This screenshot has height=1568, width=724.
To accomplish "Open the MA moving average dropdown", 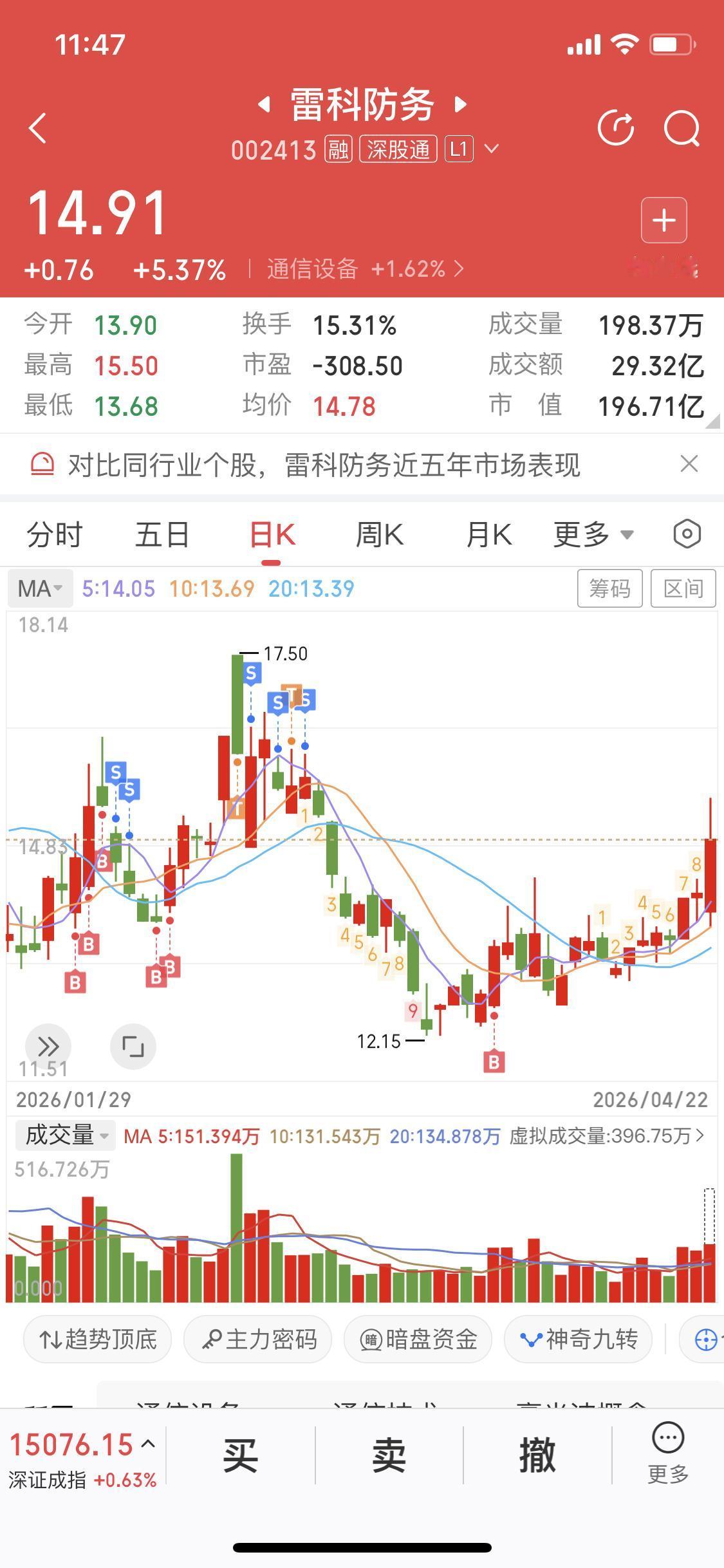I will [39, 588].
